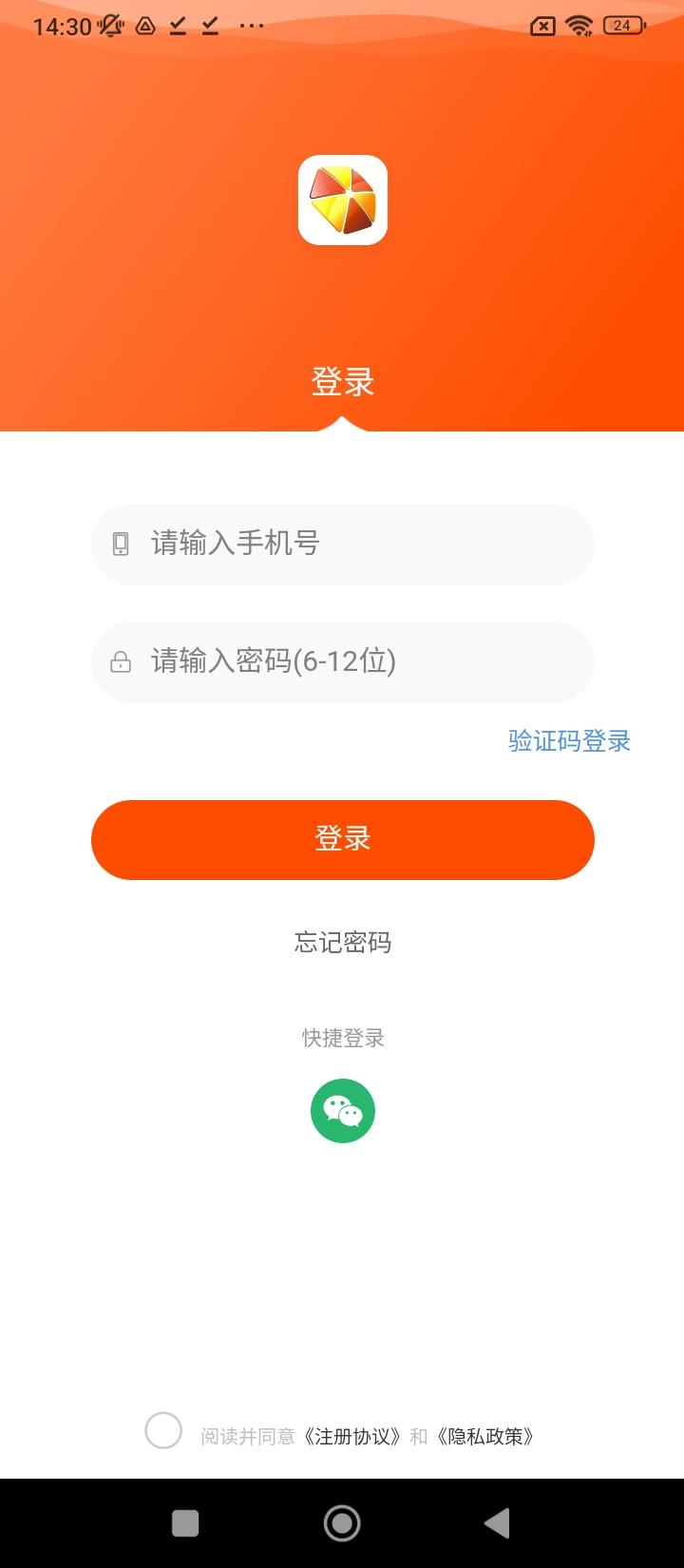Tap 忘记密码 to recover password
684x1568 pixels.
point(342,942)
